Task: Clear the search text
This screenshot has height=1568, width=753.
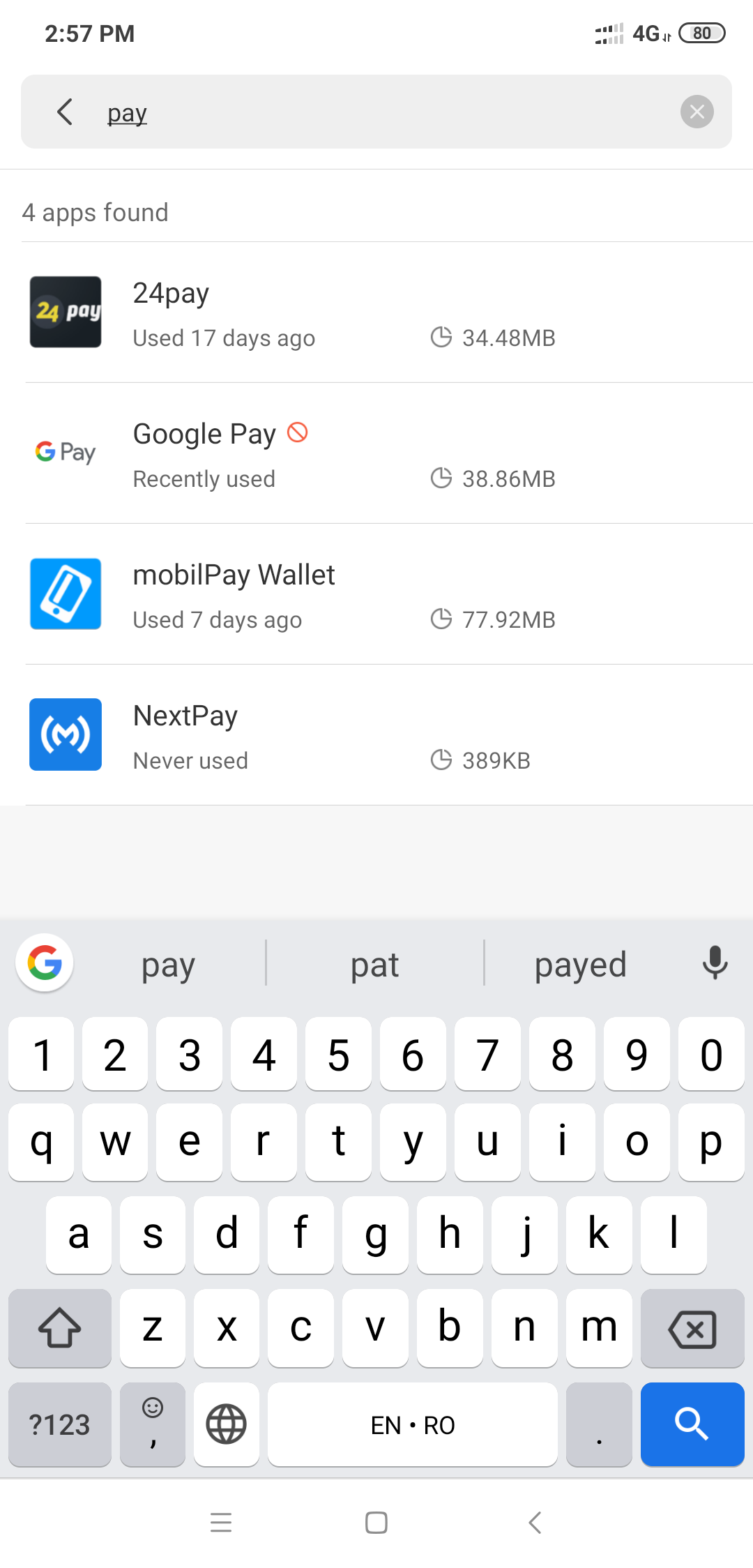Action: (697, 112)
